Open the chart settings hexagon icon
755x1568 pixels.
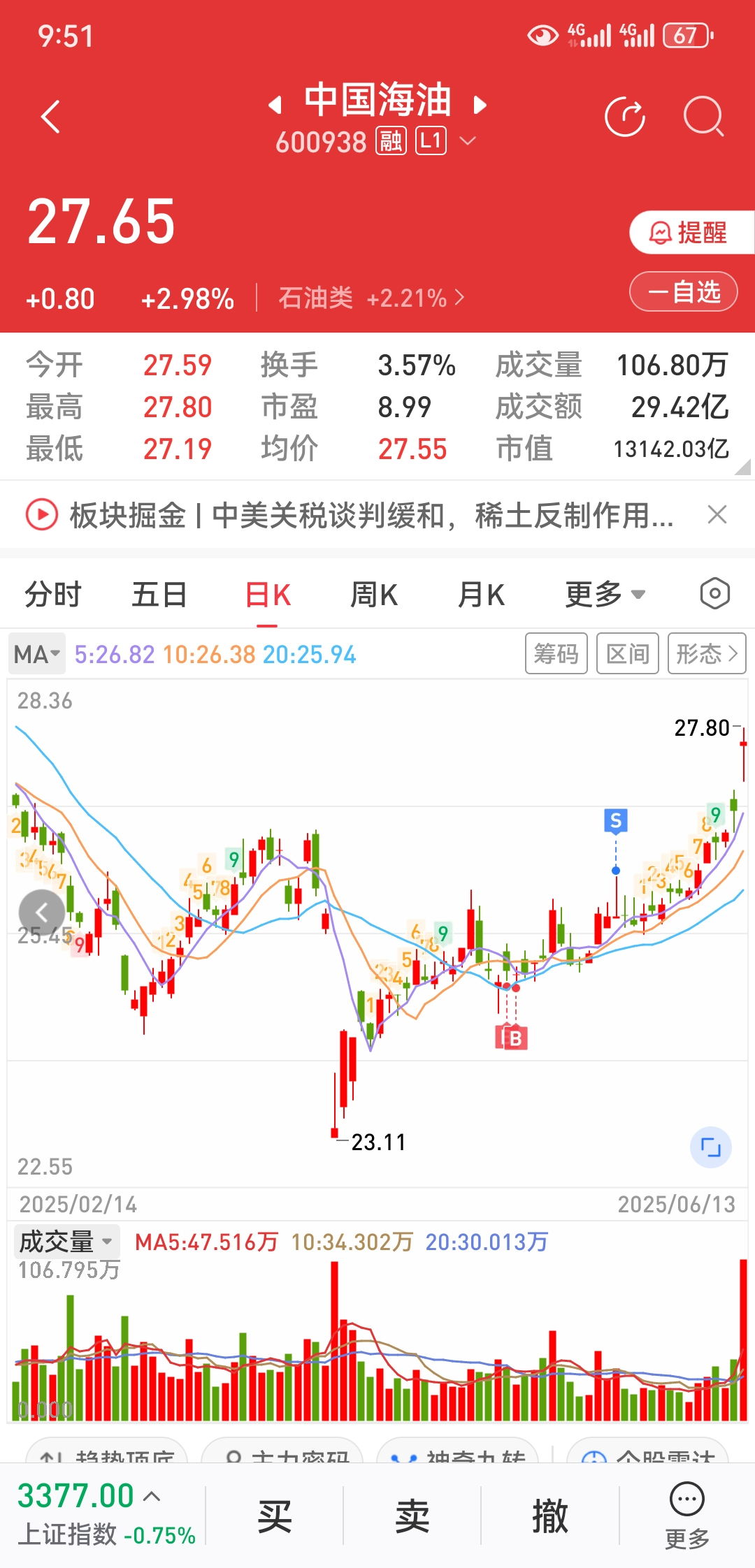point(714,594)
